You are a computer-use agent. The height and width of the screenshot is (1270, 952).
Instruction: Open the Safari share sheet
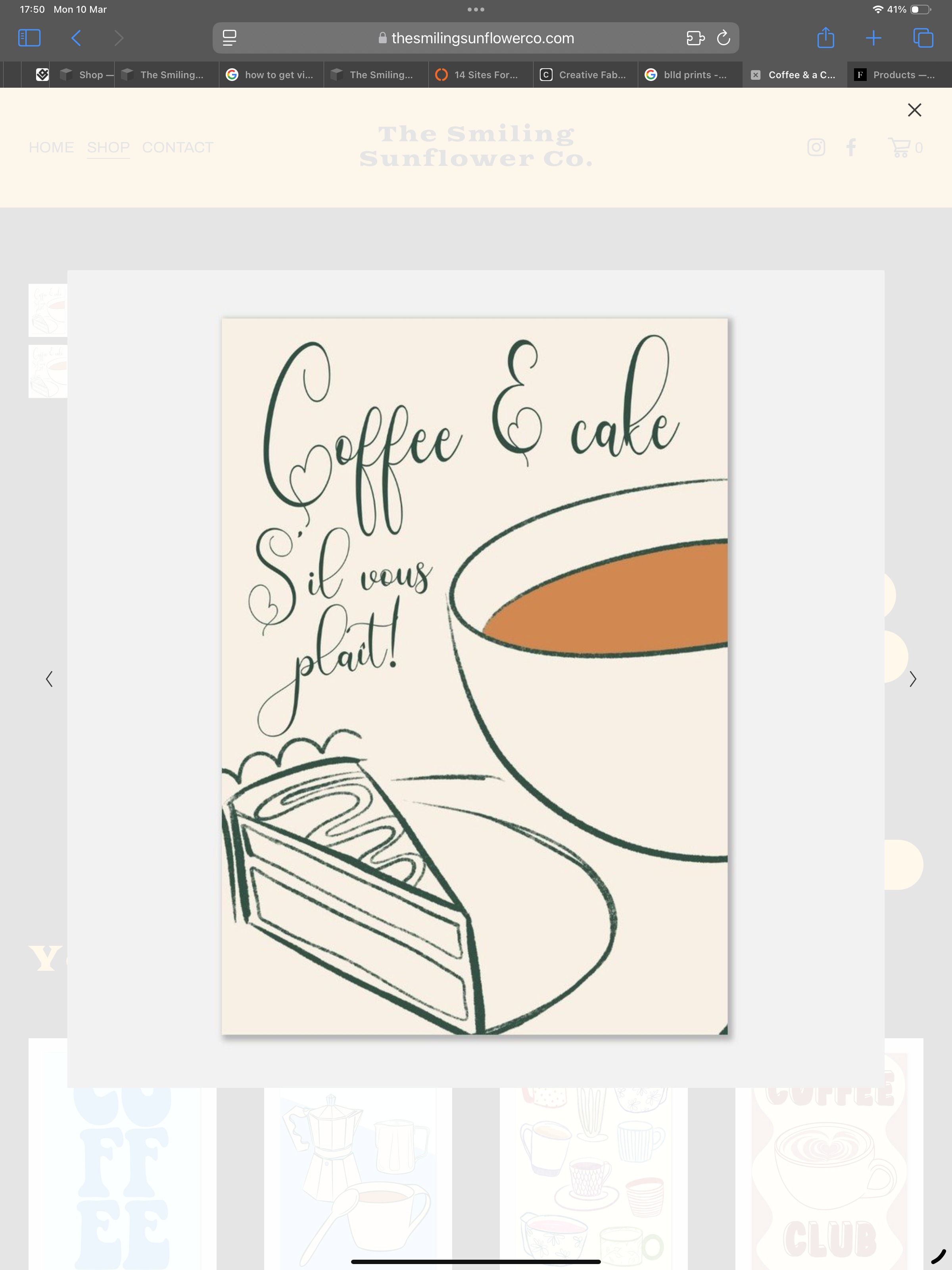[825, 38]
